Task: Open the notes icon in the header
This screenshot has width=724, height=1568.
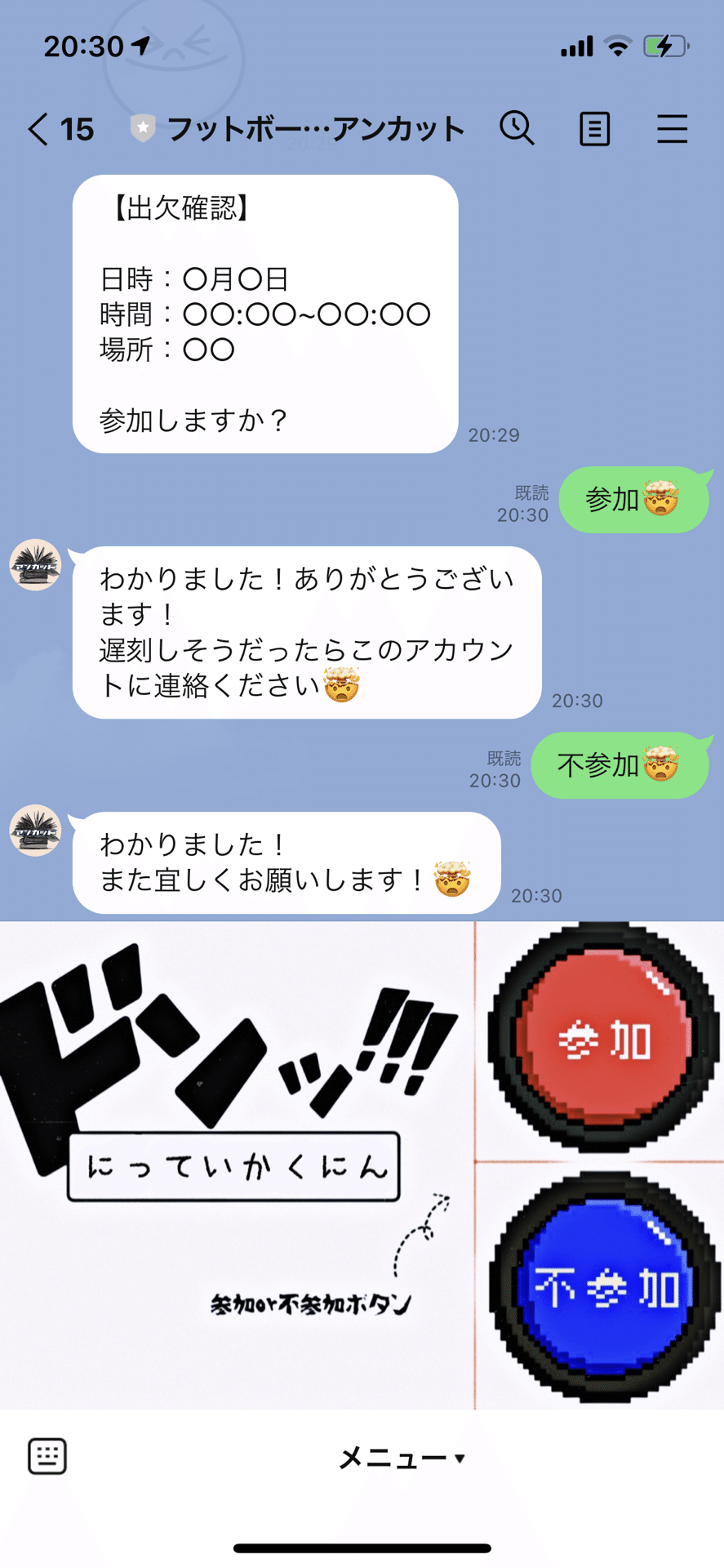Action: (x=594, y=129)
